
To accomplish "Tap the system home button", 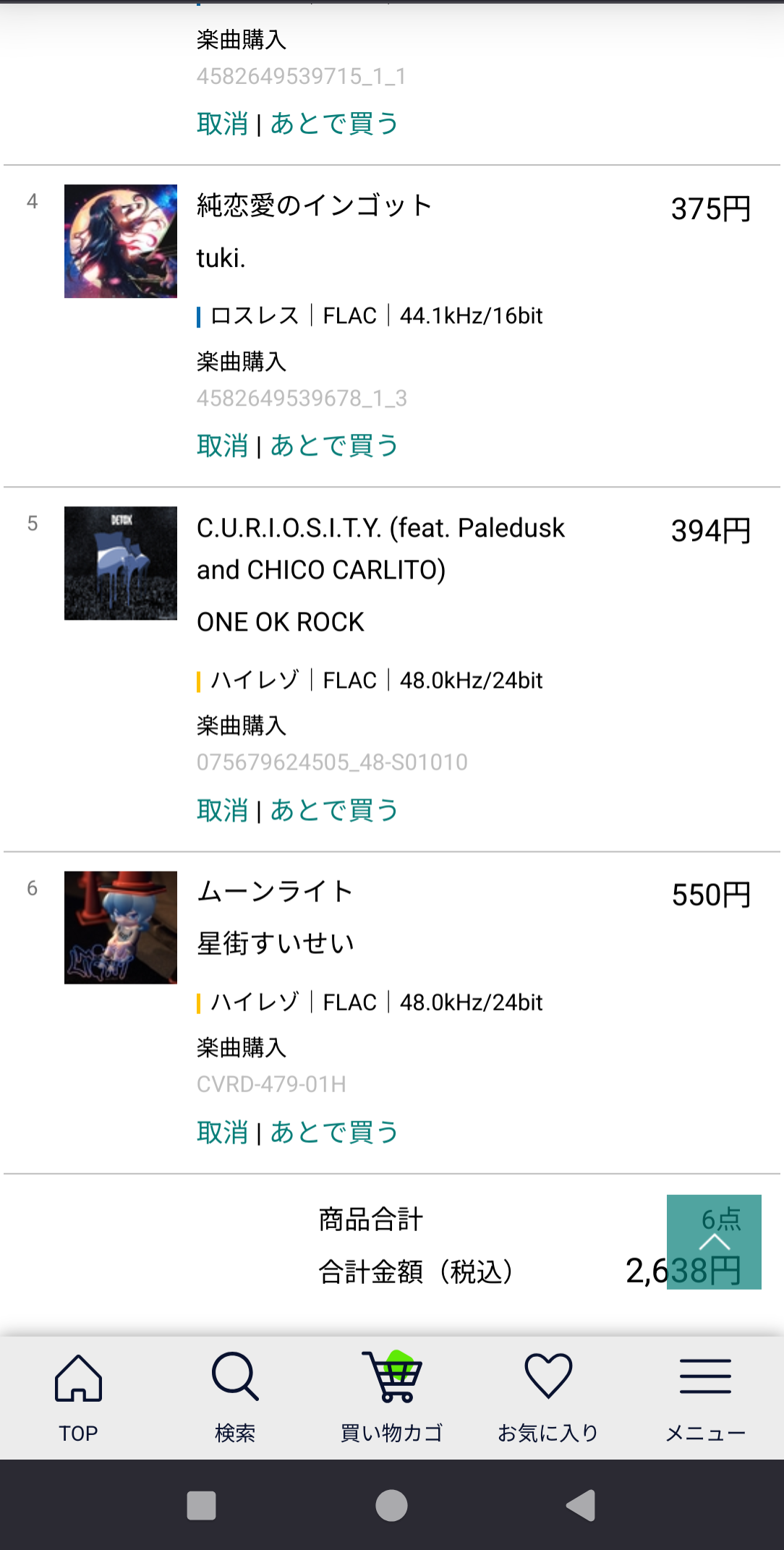I will click(391, 1506).
